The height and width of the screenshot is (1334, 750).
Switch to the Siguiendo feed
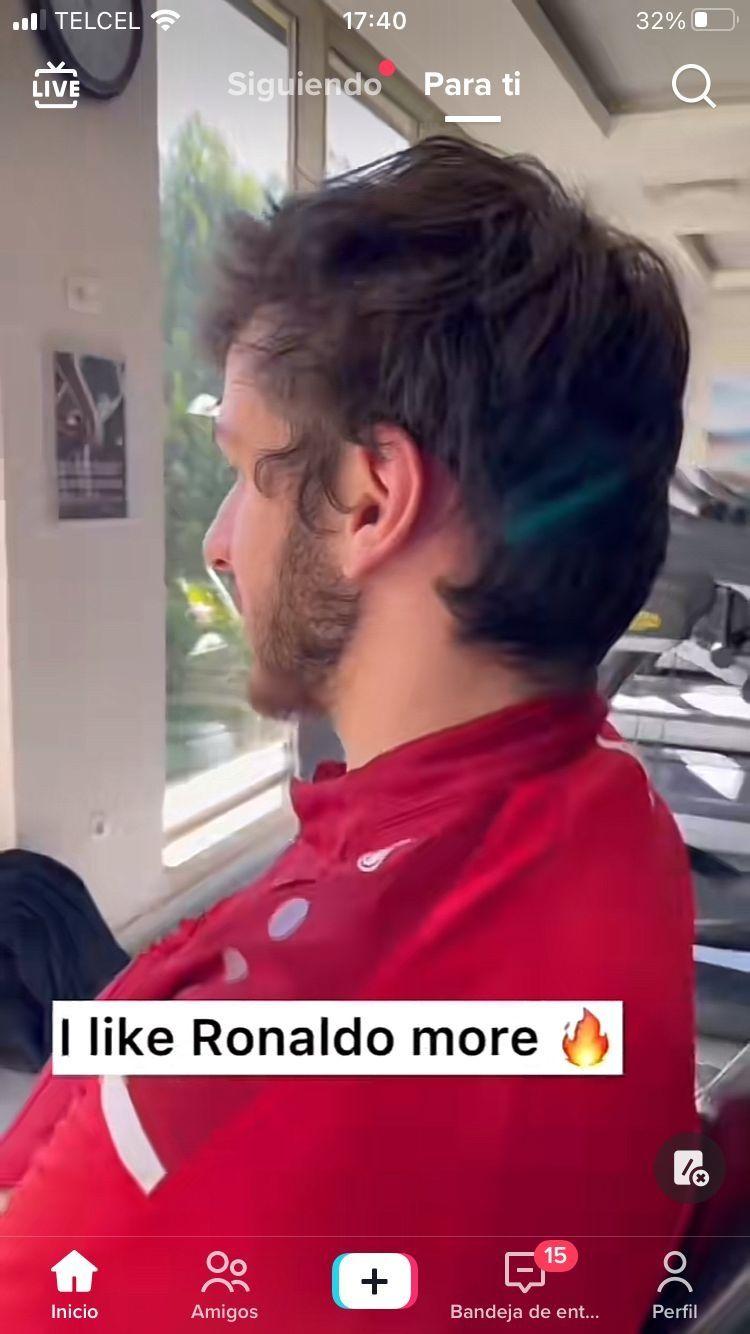pos(304,84)
